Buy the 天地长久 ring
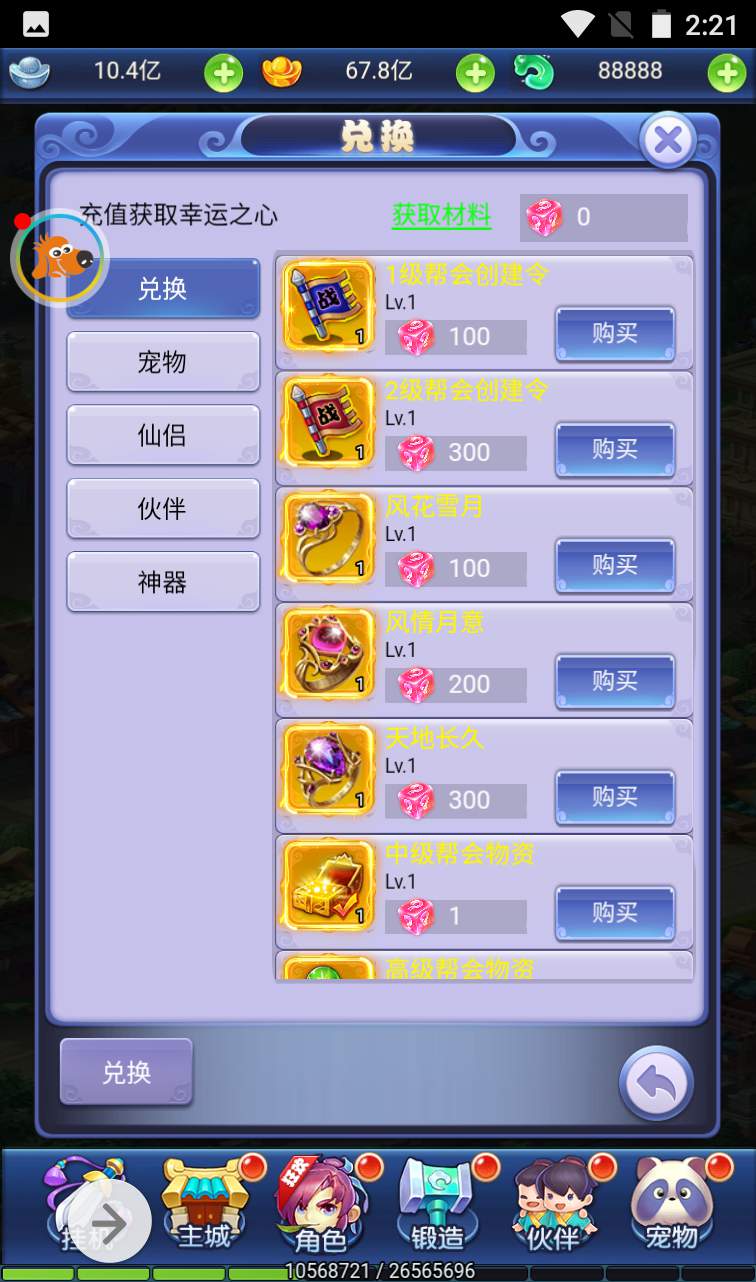 point(615,798)
